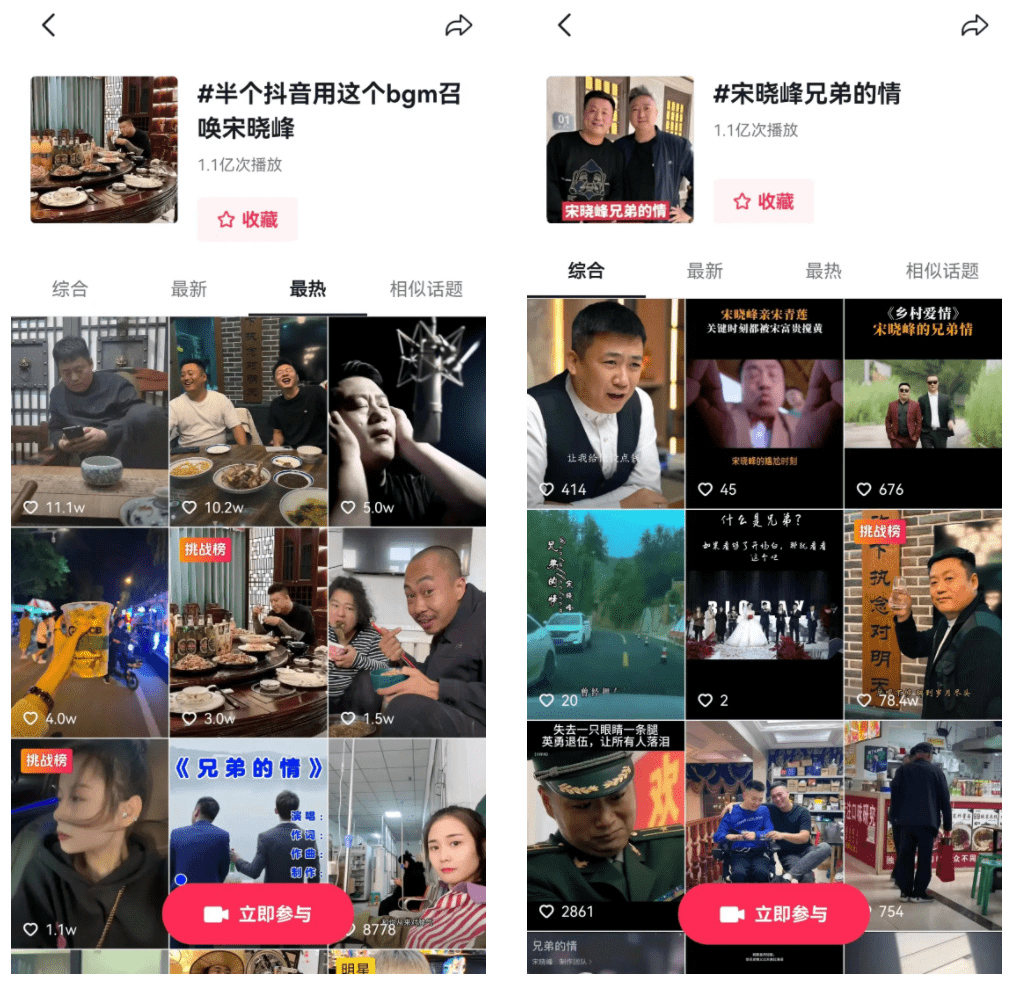Open the 《乡村爱情》宋晓峰的兄弟情 video

tap(922, 402)
